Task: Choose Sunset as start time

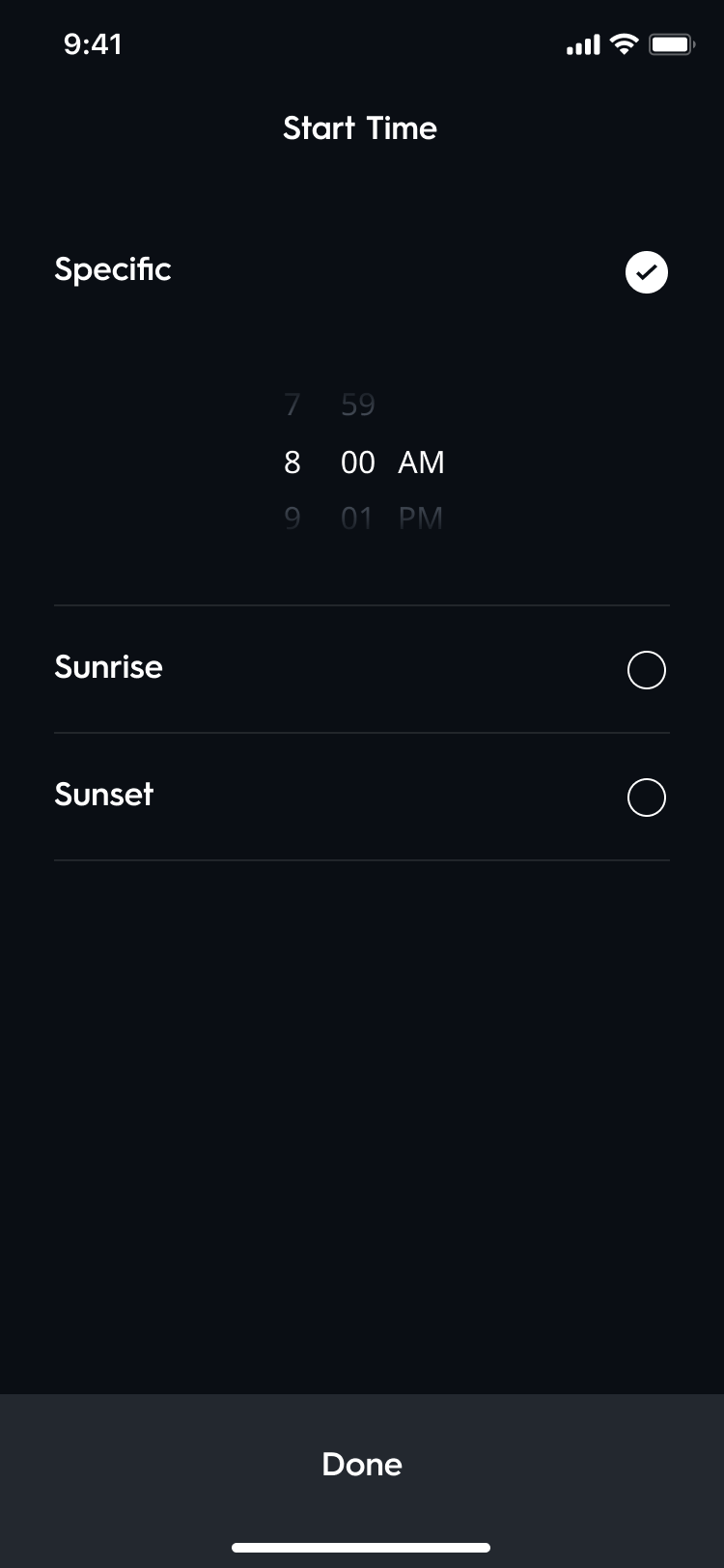Action: [x=646, y=797]
